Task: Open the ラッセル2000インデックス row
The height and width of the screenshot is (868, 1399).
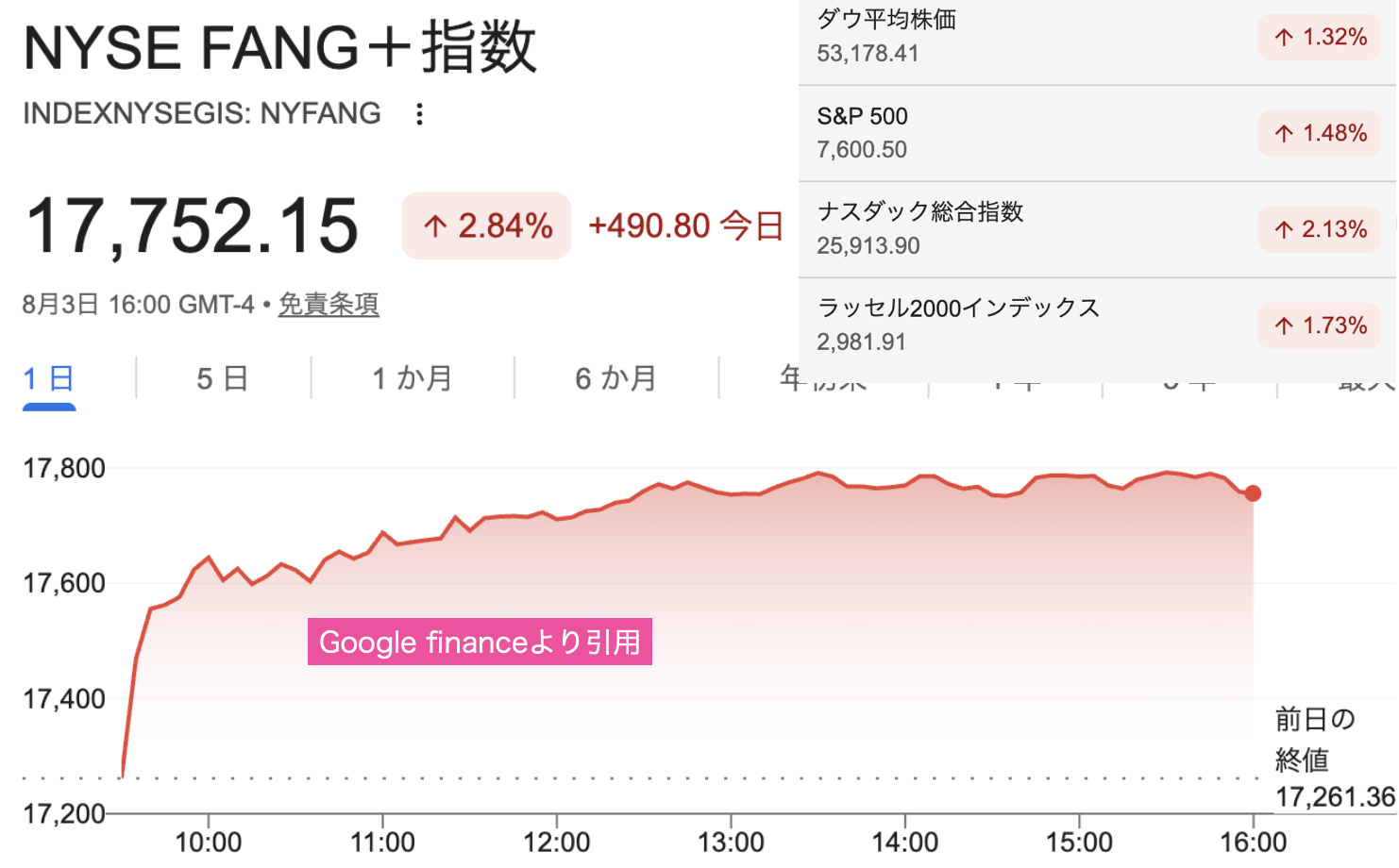Action: coord(1097,325)
